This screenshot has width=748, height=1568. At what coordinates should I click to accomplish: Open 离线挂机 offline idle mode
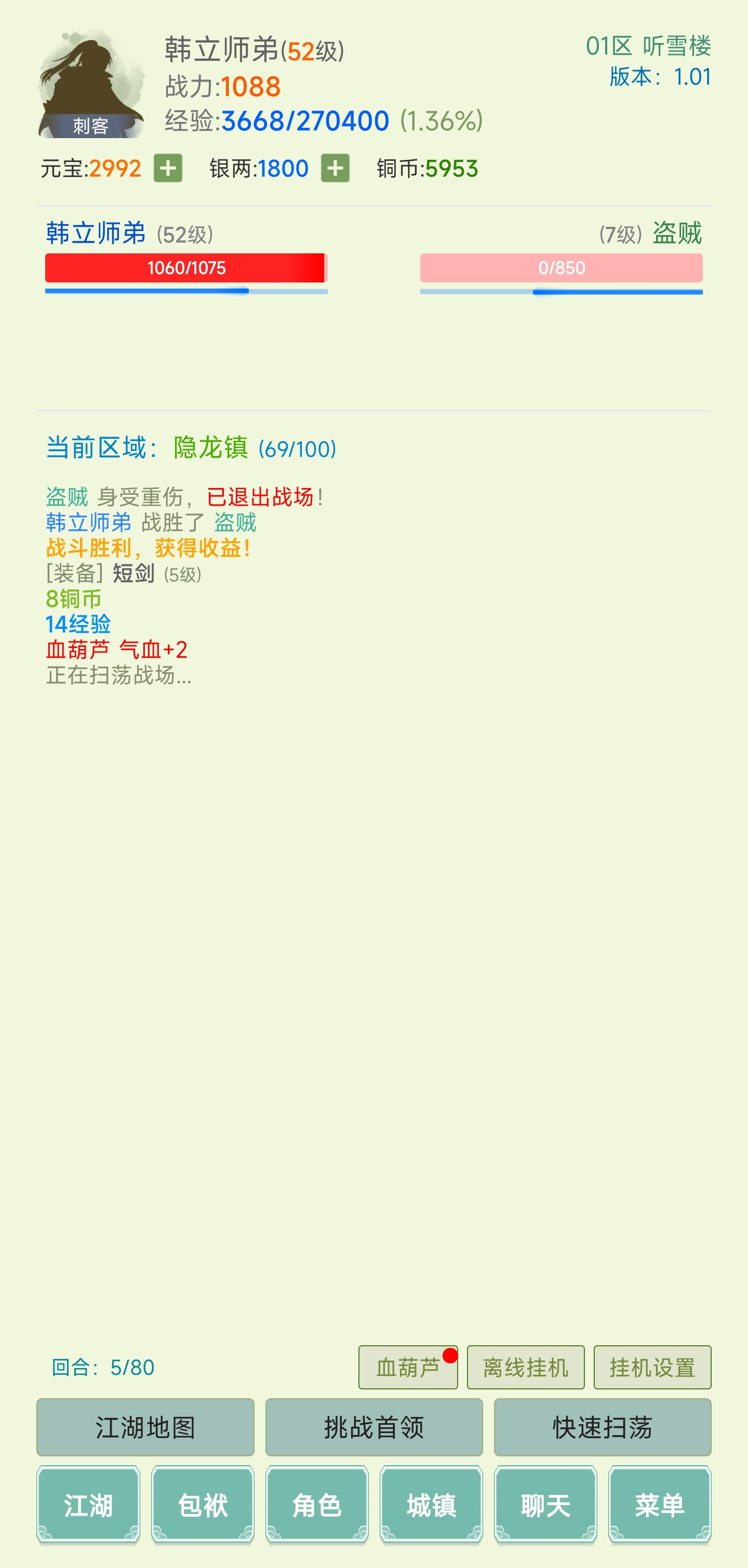[x=525, y=1367]
